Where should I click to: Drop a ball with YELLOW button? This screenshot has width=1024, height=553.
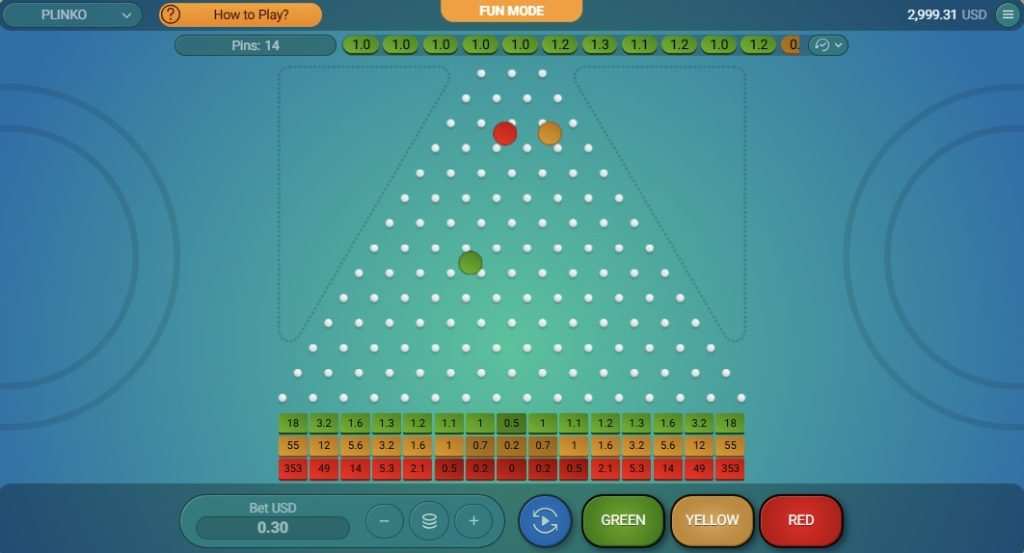coord(711,520)
